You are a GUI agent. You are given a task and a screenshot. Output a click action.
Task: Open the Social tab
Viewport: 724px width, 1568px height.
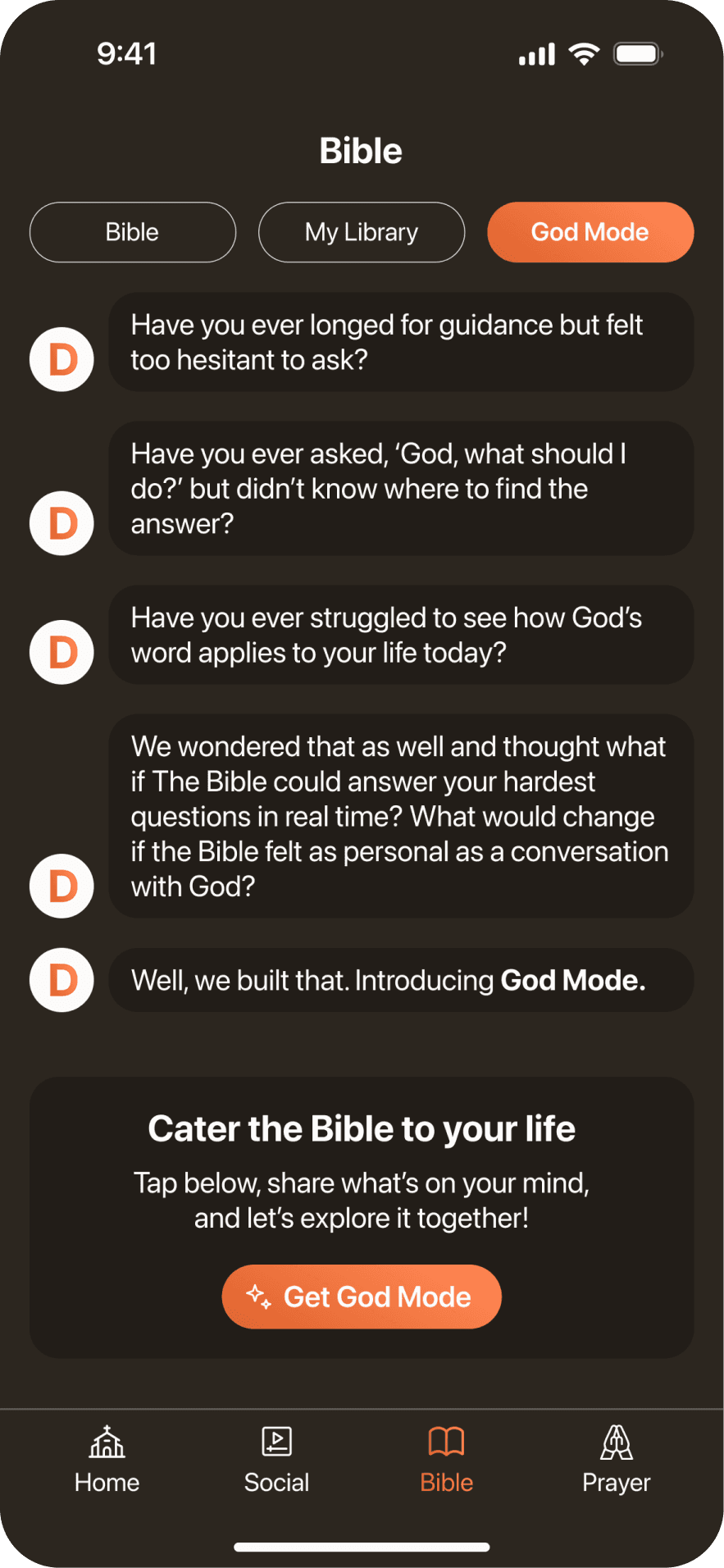click(277, 1460)
